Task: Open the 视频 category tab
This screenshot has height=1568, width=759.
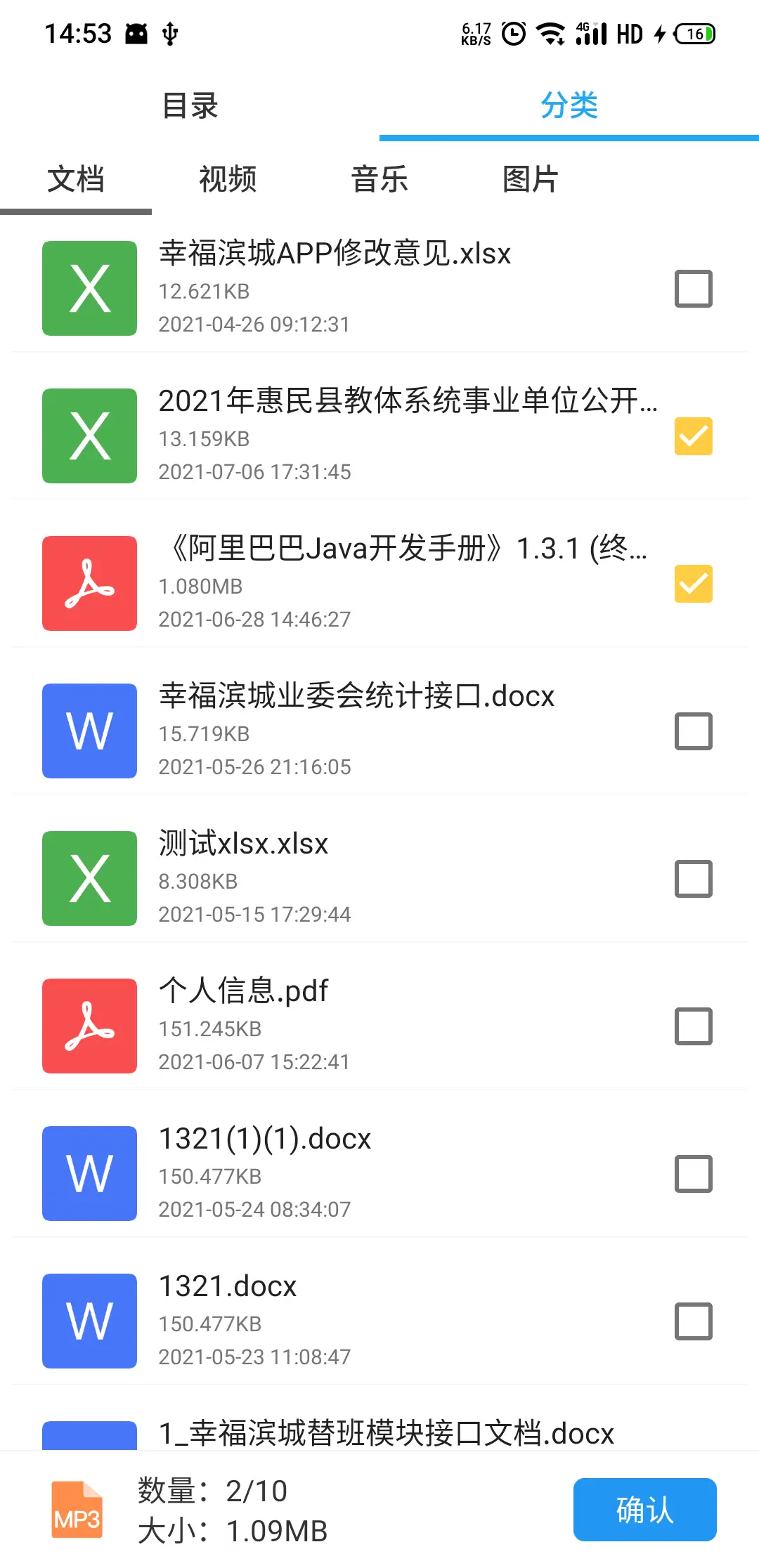Action: [x=228, y=179]
